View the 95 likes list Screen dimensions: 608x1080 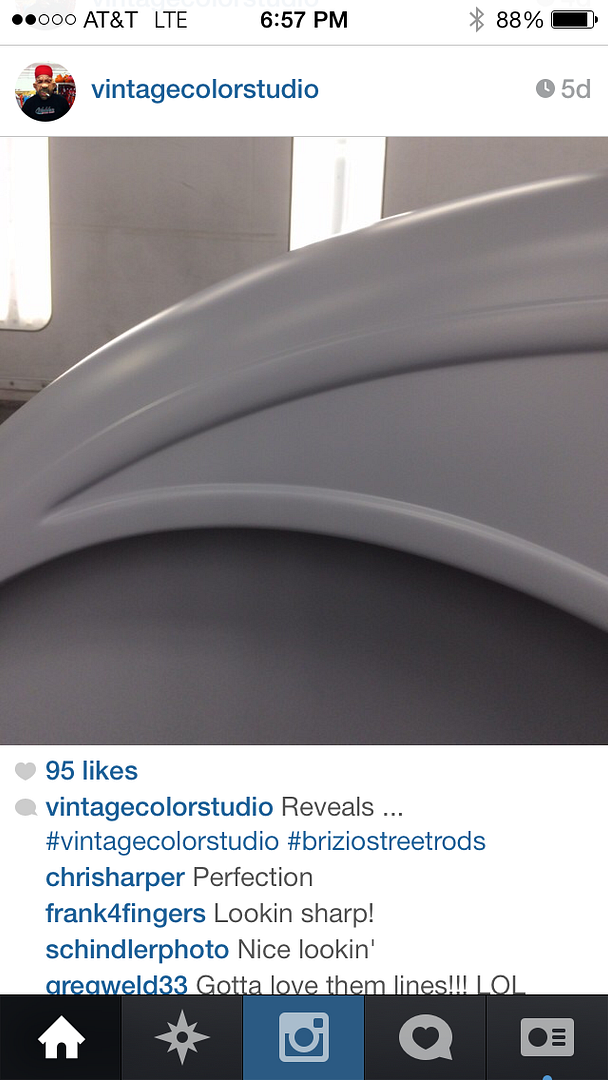coord(91,771)
